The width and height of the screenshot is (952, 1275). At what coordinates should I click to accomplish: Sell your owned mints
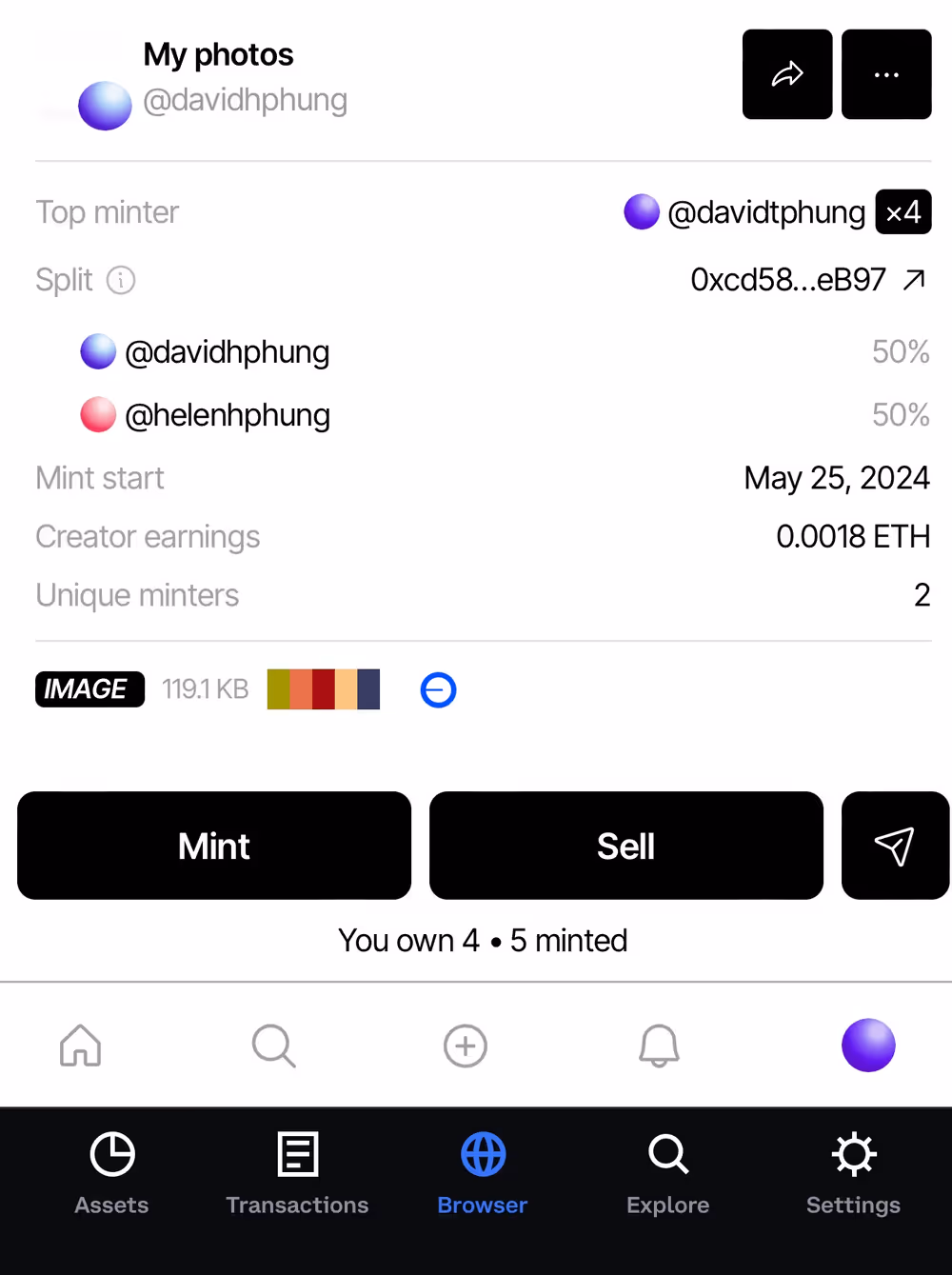[625, 846]
